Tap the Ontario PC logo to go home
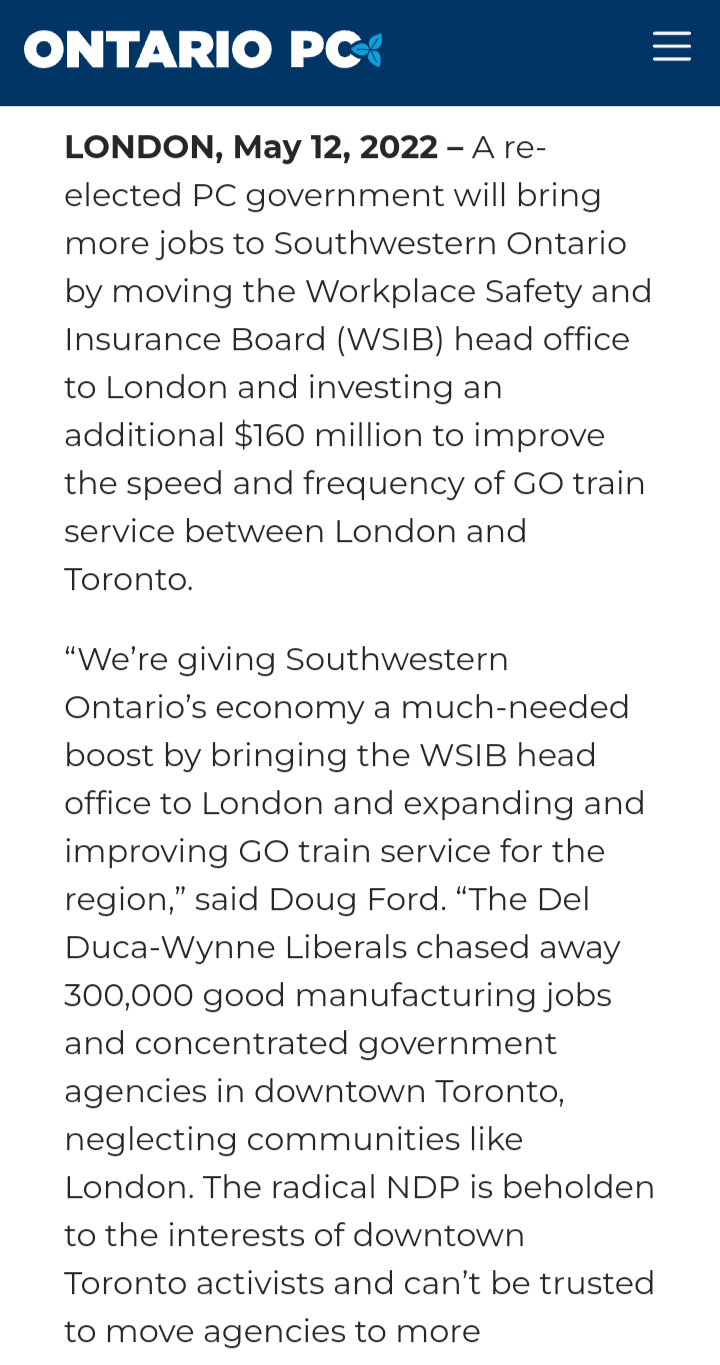720x1365 pixels. [x=203, y=50]
